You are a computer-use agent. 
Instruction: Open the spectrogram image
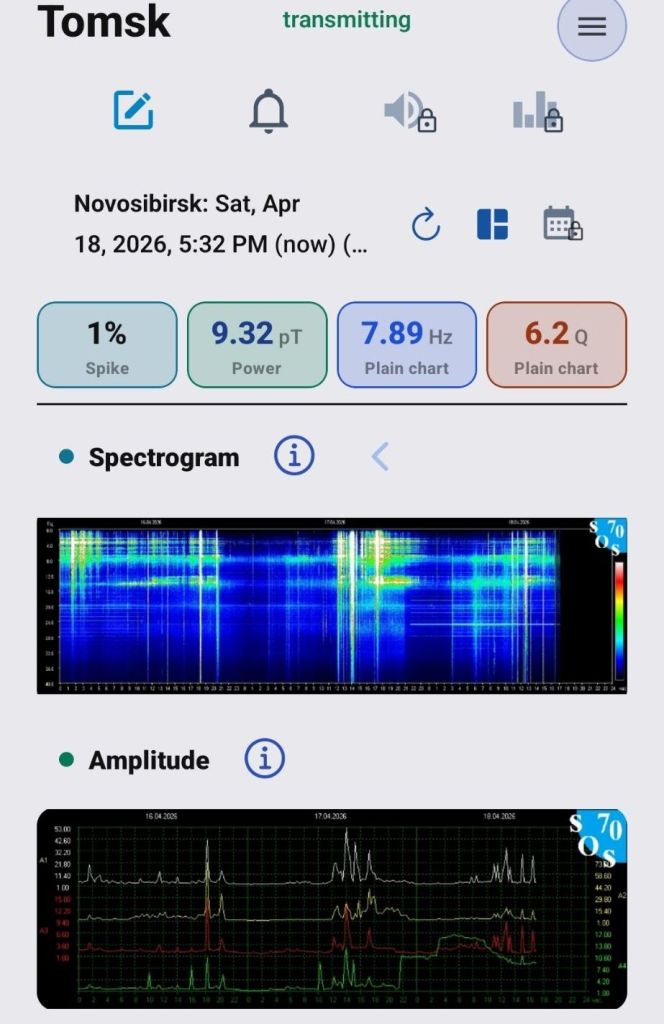pyautogui.click(x=332, y=606)
